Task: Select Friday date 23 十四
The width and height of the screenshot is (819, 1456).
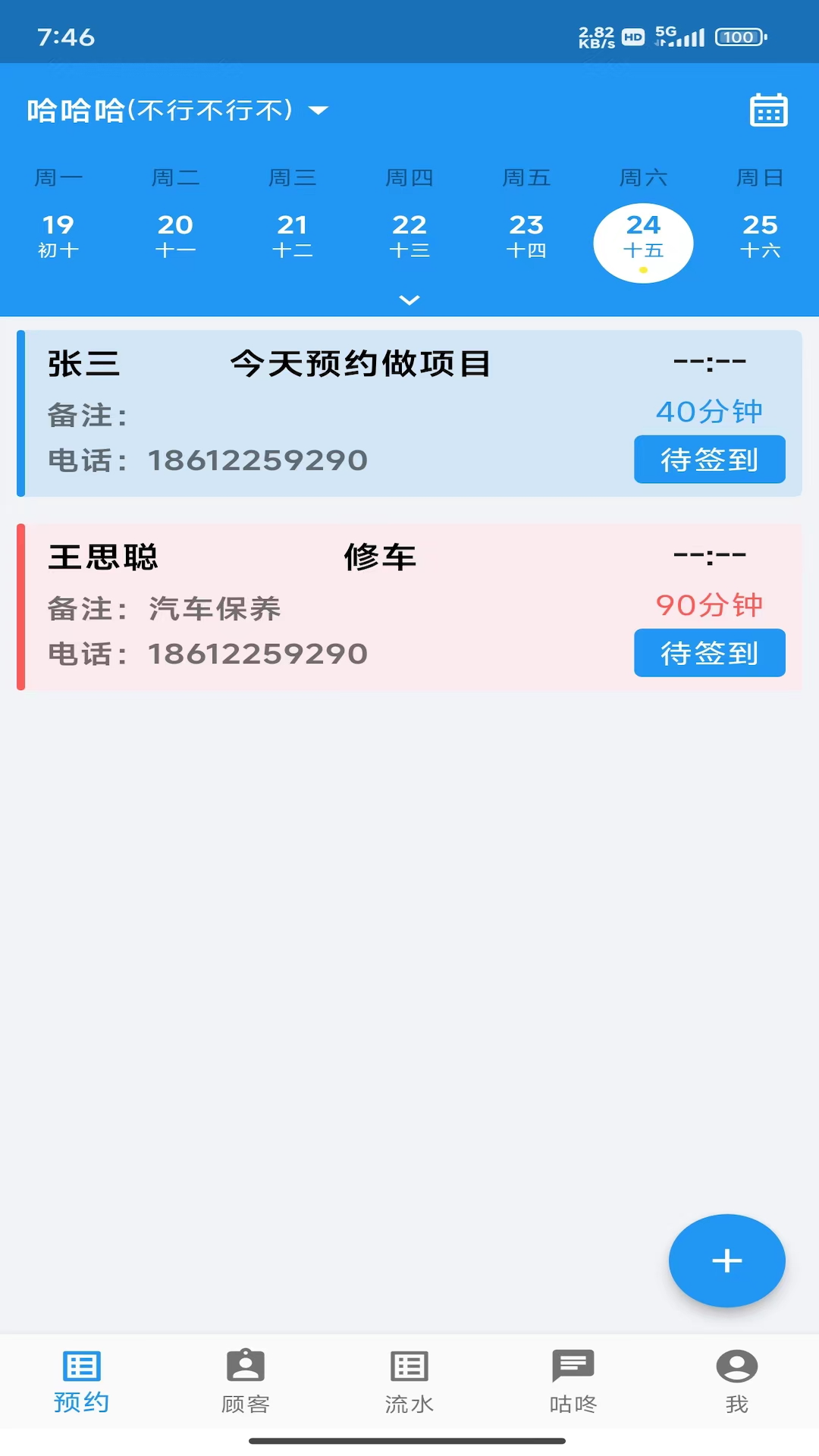Action: (526, 235)
